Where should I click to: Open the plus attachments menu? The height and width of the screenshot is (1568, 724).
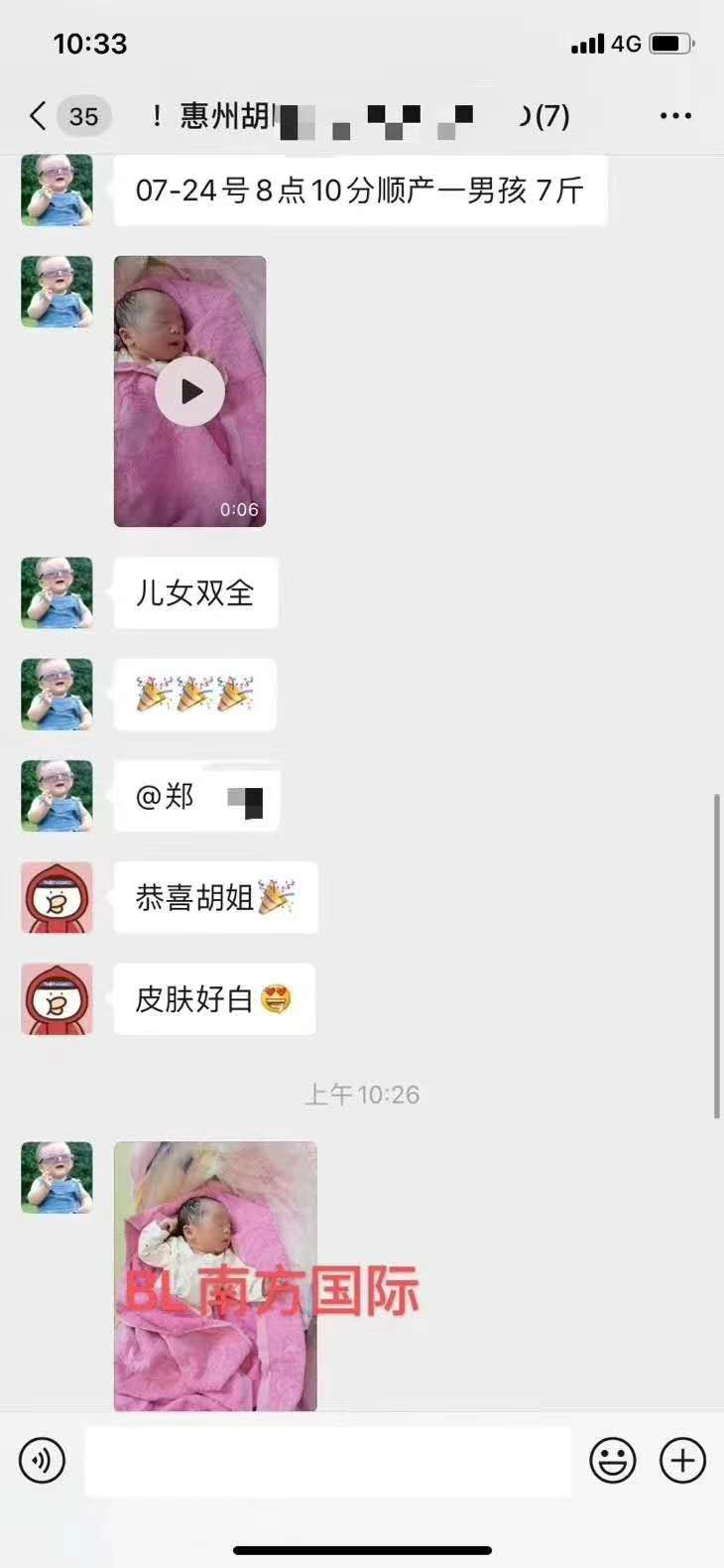pyautogui.click(x=682, y=1460)
